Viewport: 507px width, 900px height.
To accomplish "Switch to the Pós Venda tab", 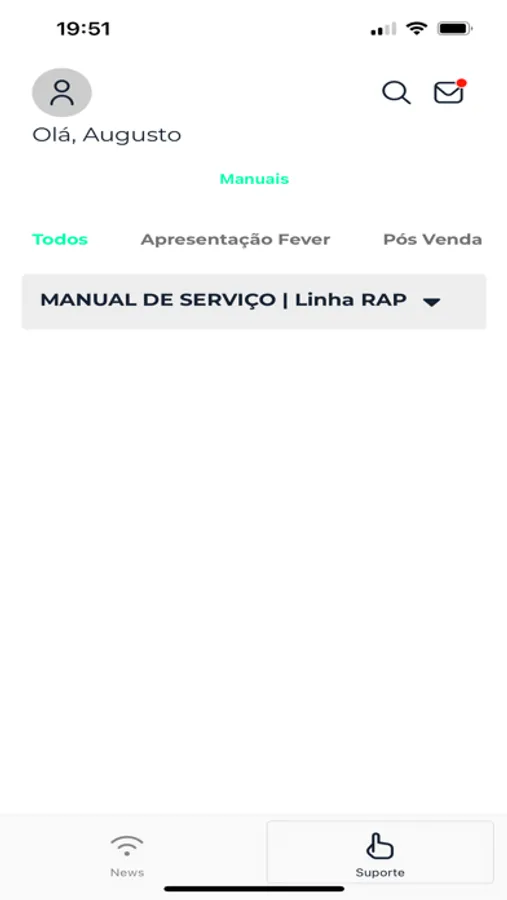I will [432, 239].
